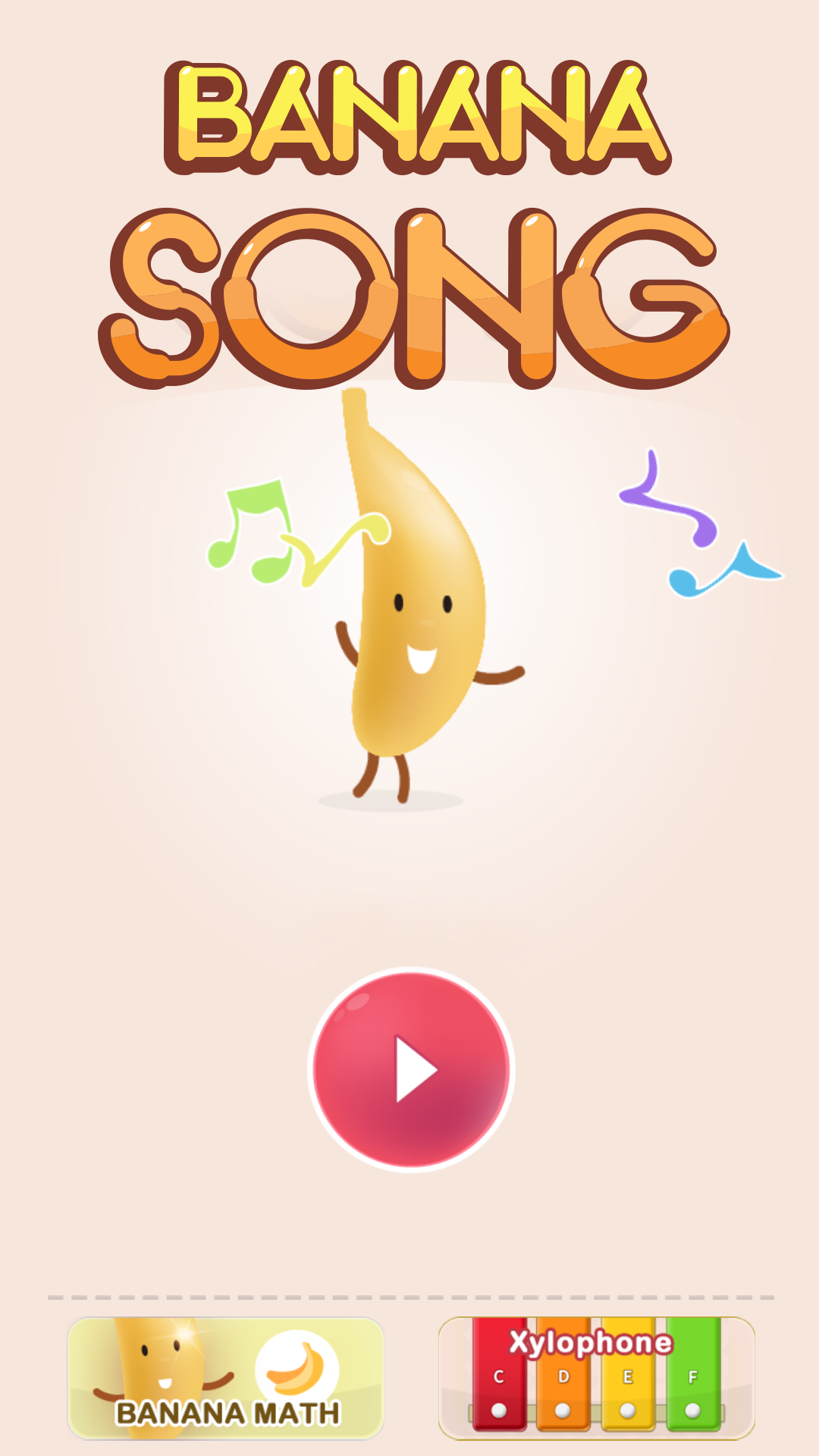The width and height of the screenshot is (819, 1456).
Task: Start the Banana Song with the play button
Action: (411, 1070)
